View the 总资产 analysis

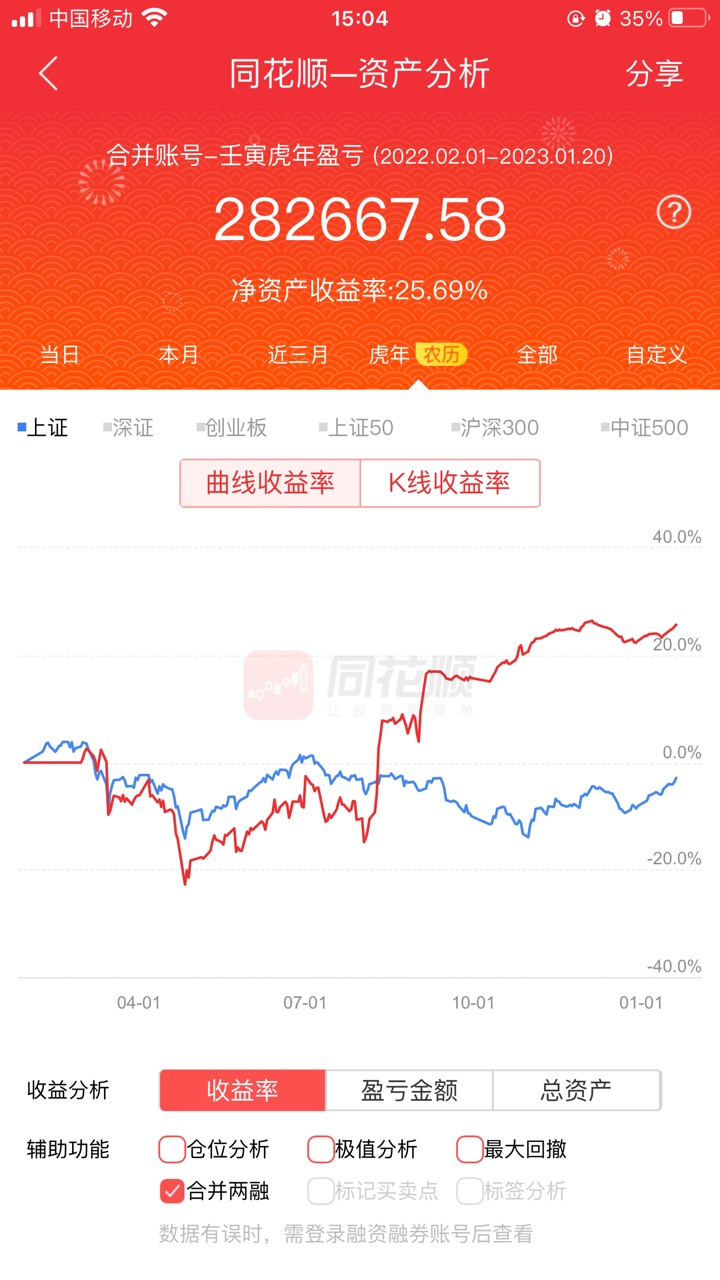point(576,1090)
